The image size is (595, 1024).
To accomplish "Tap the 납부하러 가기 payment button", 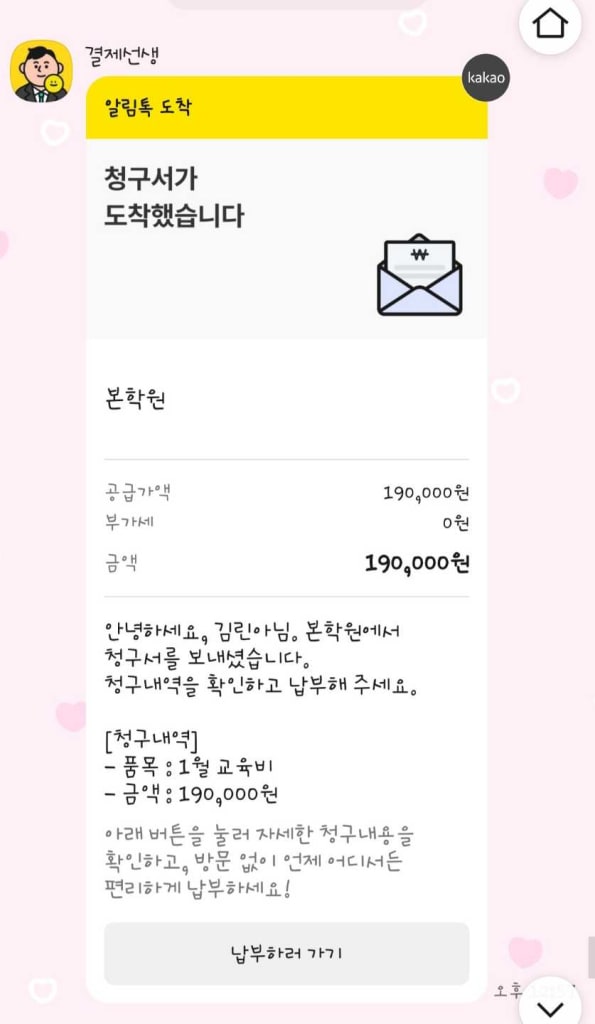I will pyautogui.click(x=287, y=953).
